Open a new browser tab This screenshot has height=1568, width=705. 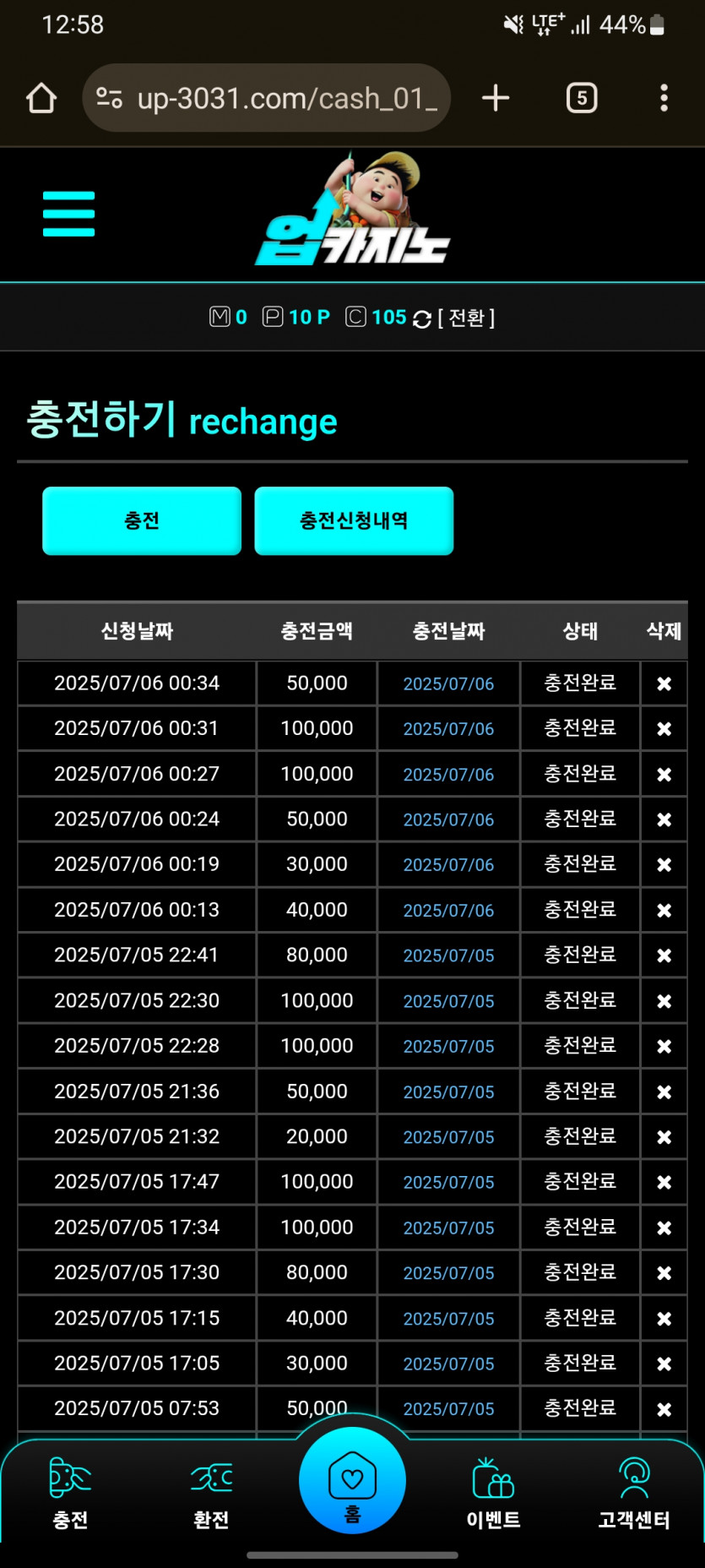(496, 98)
